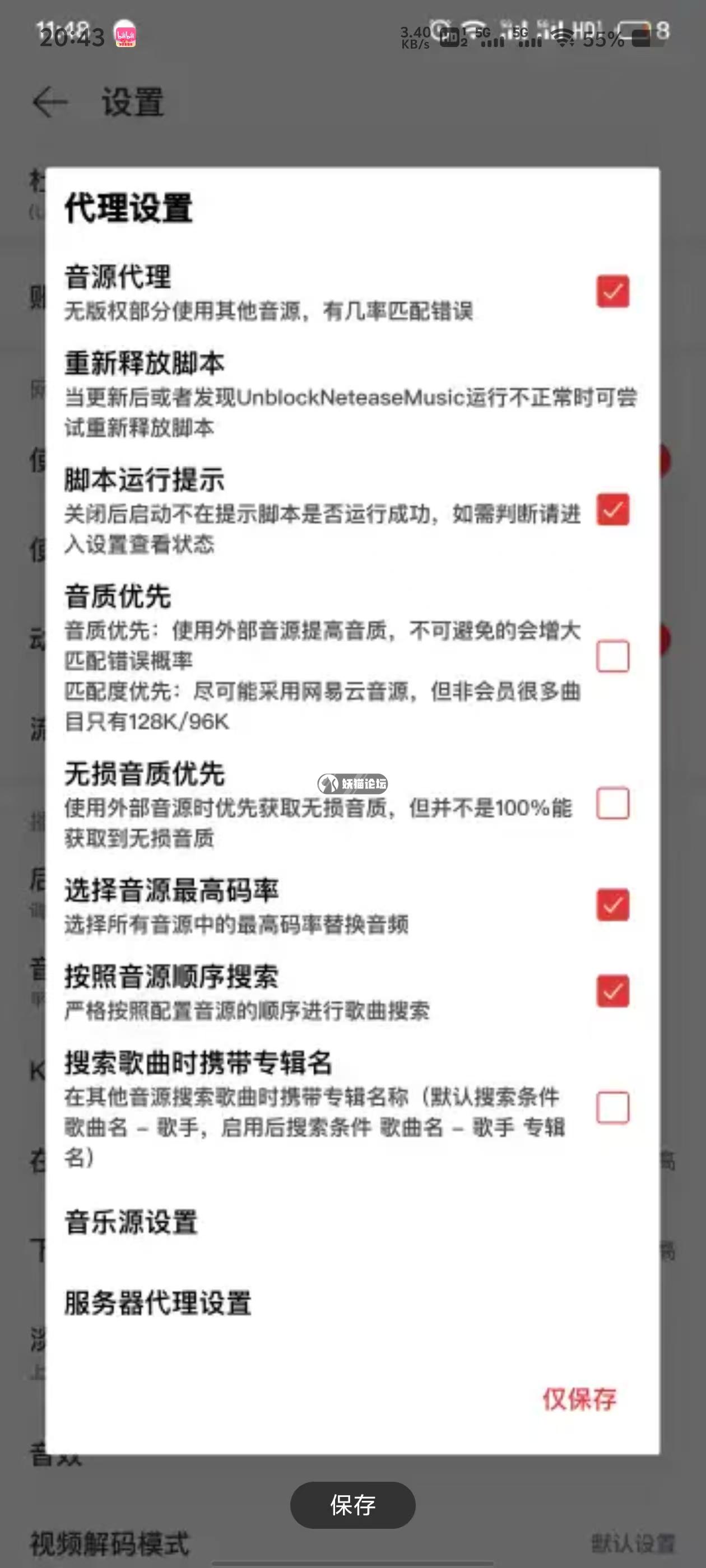Go back from 设置 page
Screen dimensions: 706x1568
pyautogui.click(x=49, y=102)
